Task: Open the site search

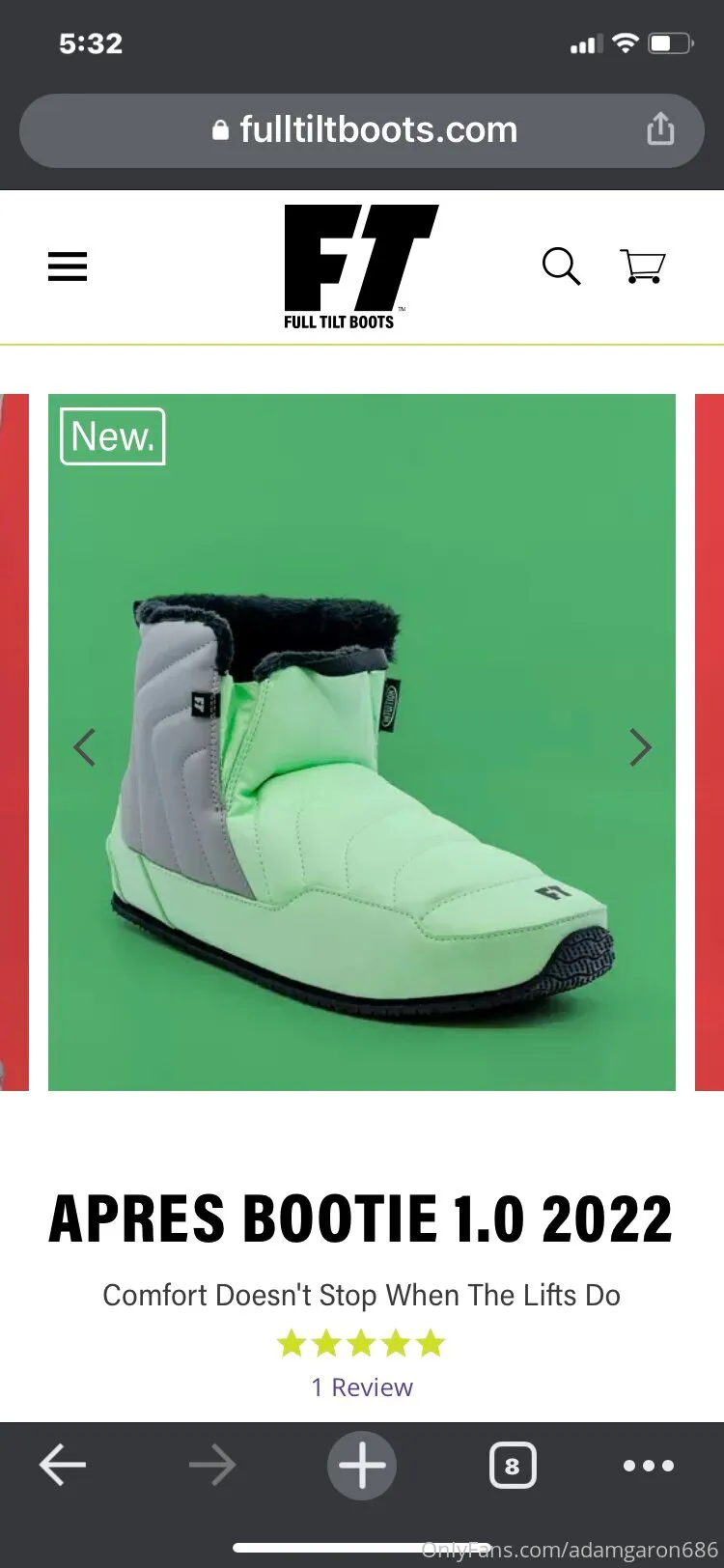Action: coord(561,266)
